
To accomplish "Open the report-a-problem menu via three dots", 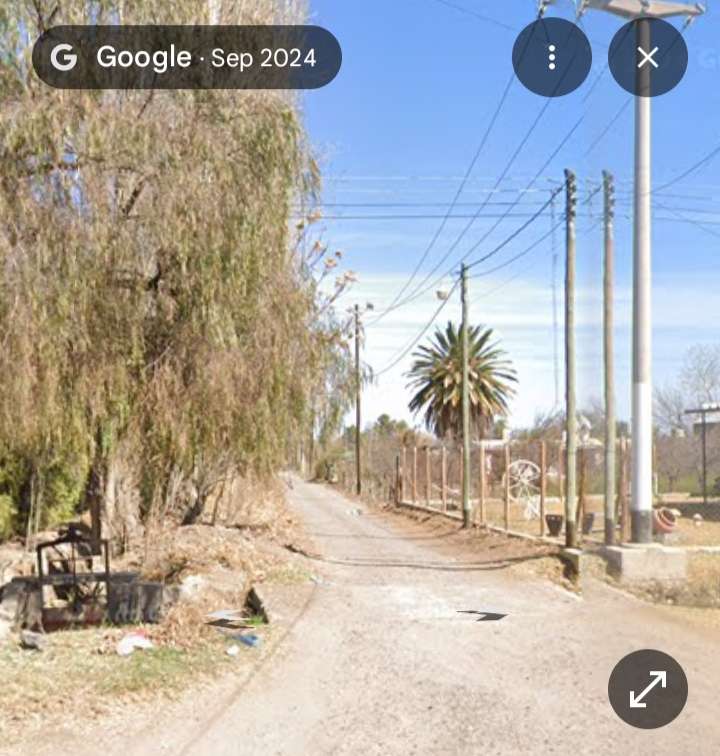I will [x=551, y=57].
